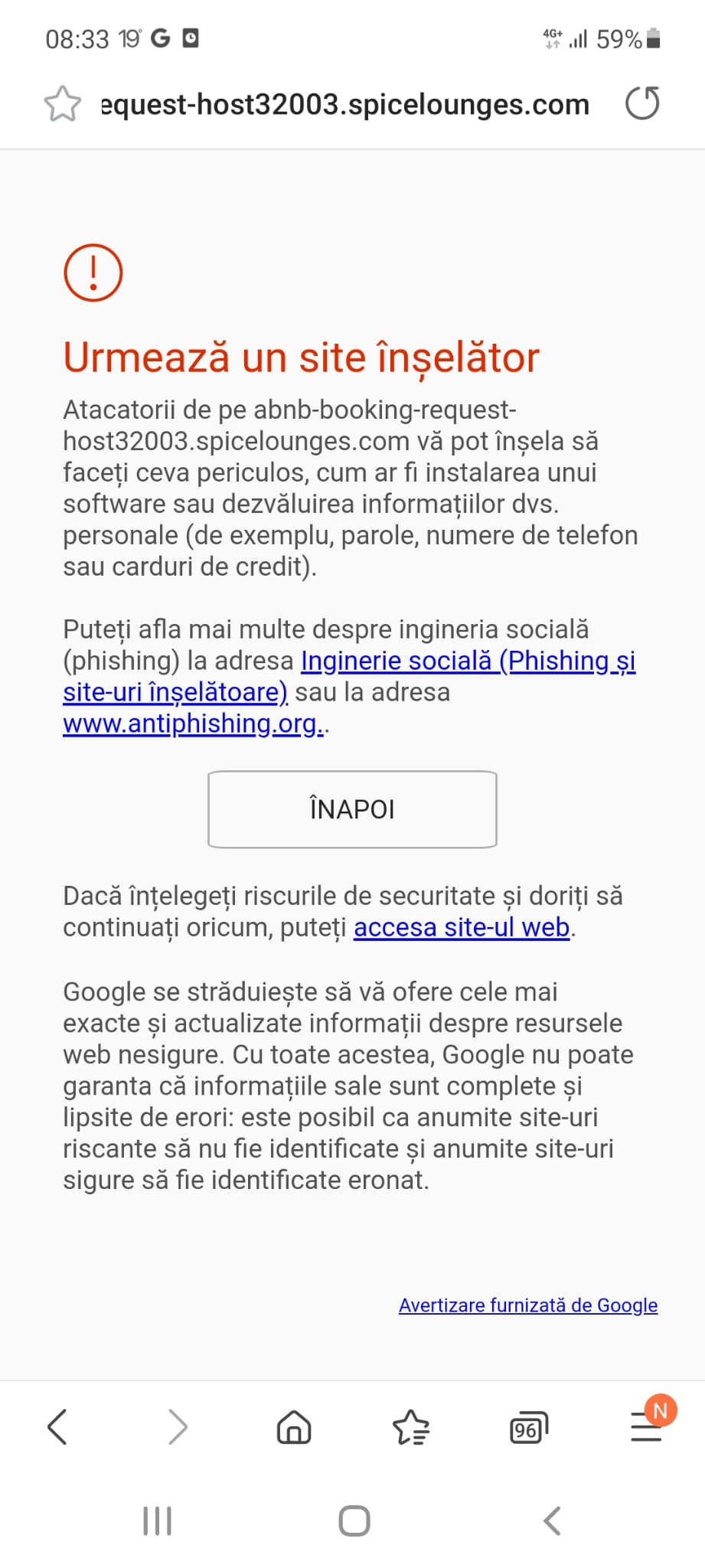705x1568 pixels.
Task: Open Avertizare furnizată de Google link
Action: [x=528, y=1305]
